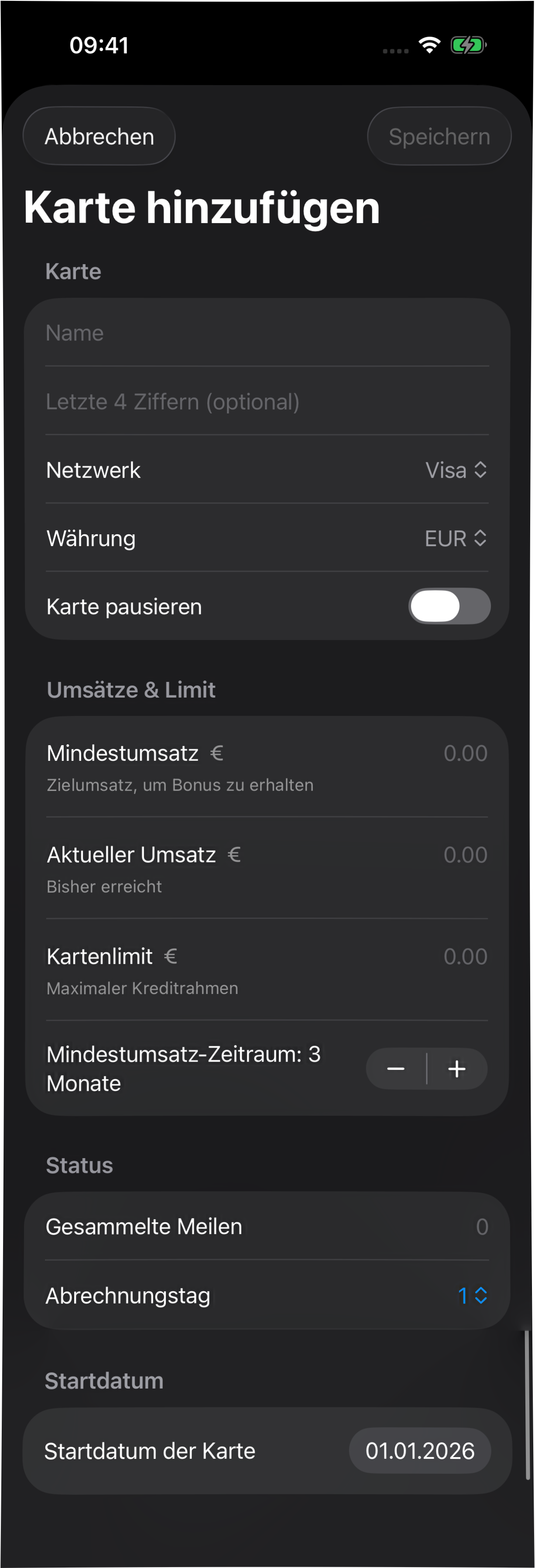This screenshot has width=535, height=1568.
Task: Tap the chevron icon next to Visa
Action: (x=480, y=469)
